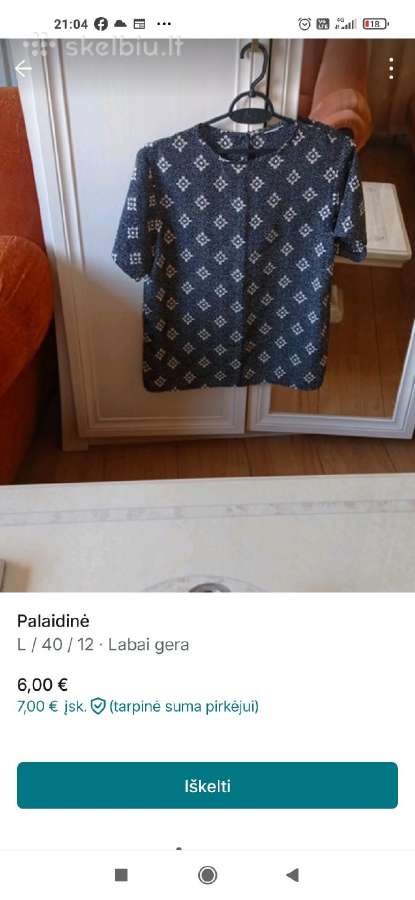The image size is (415, 900).
Task: Open the three-dot overflow menu
Action: click(x=391, y=69)
